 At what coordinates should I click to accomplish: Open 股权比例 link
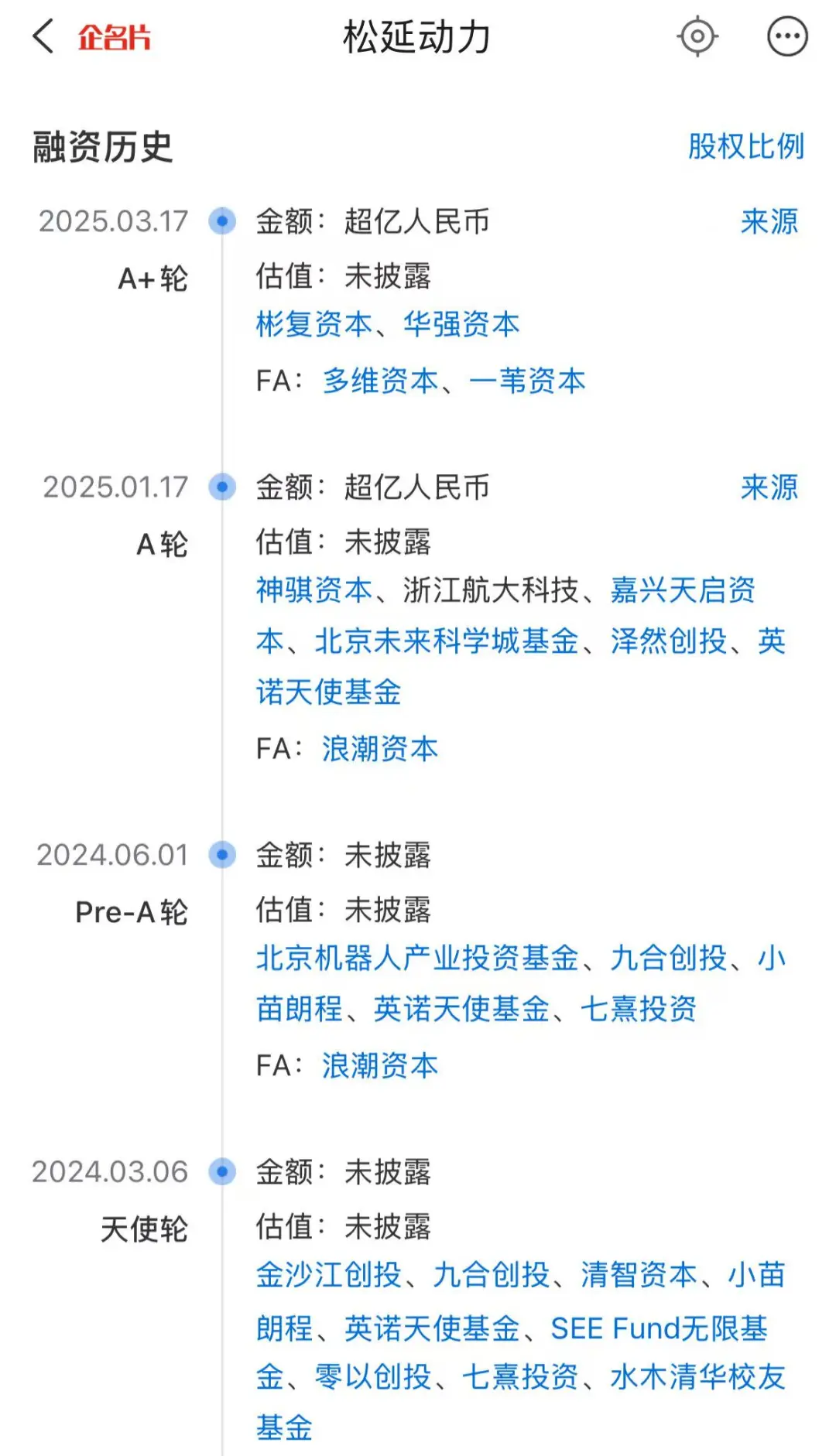pos(746,146)
